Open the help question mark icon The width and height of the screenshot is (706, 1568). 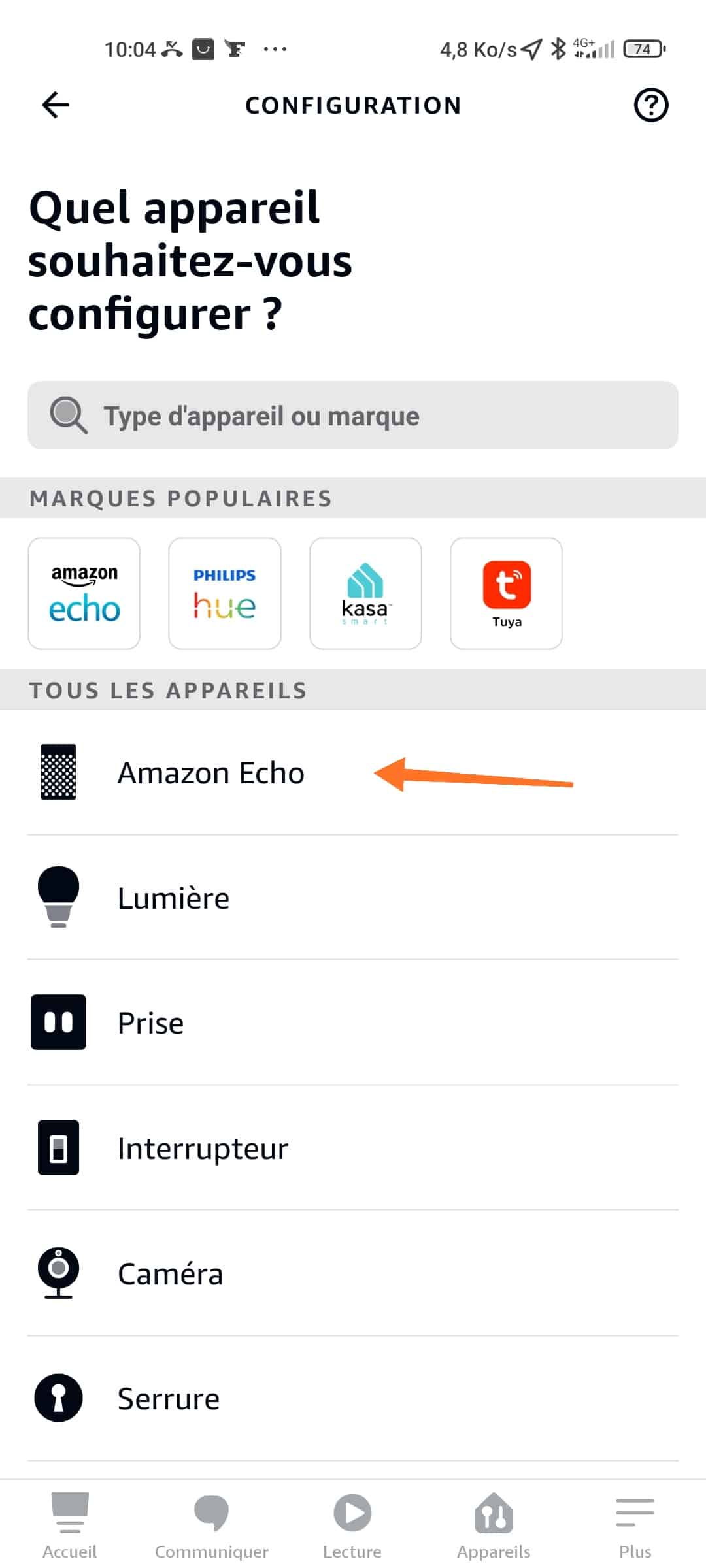[650, 105]
